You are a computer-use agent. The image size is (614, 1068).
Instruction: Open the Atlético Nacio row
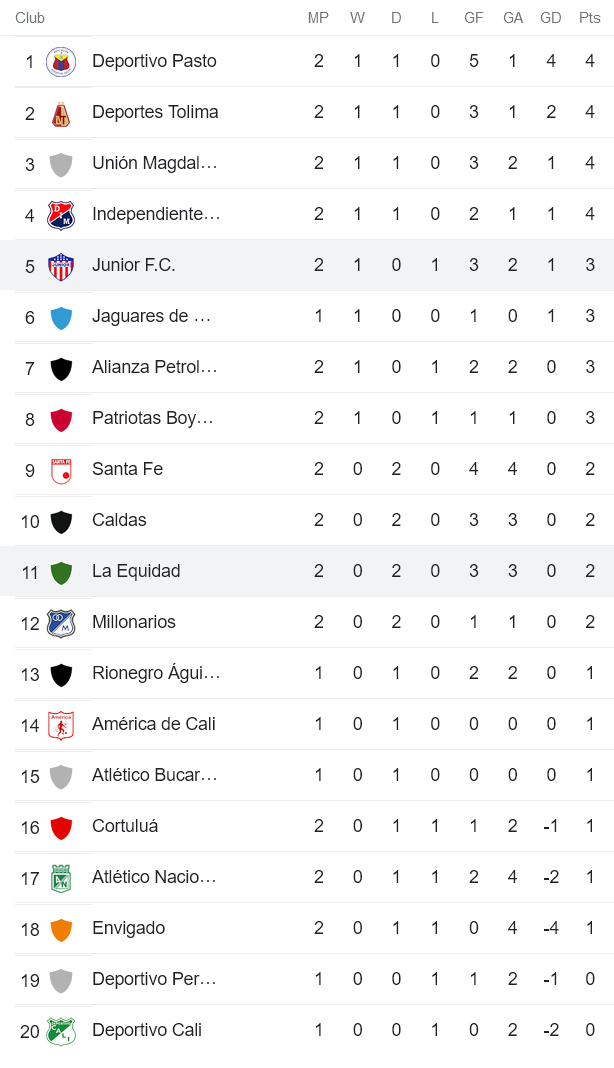coord(154,877)
